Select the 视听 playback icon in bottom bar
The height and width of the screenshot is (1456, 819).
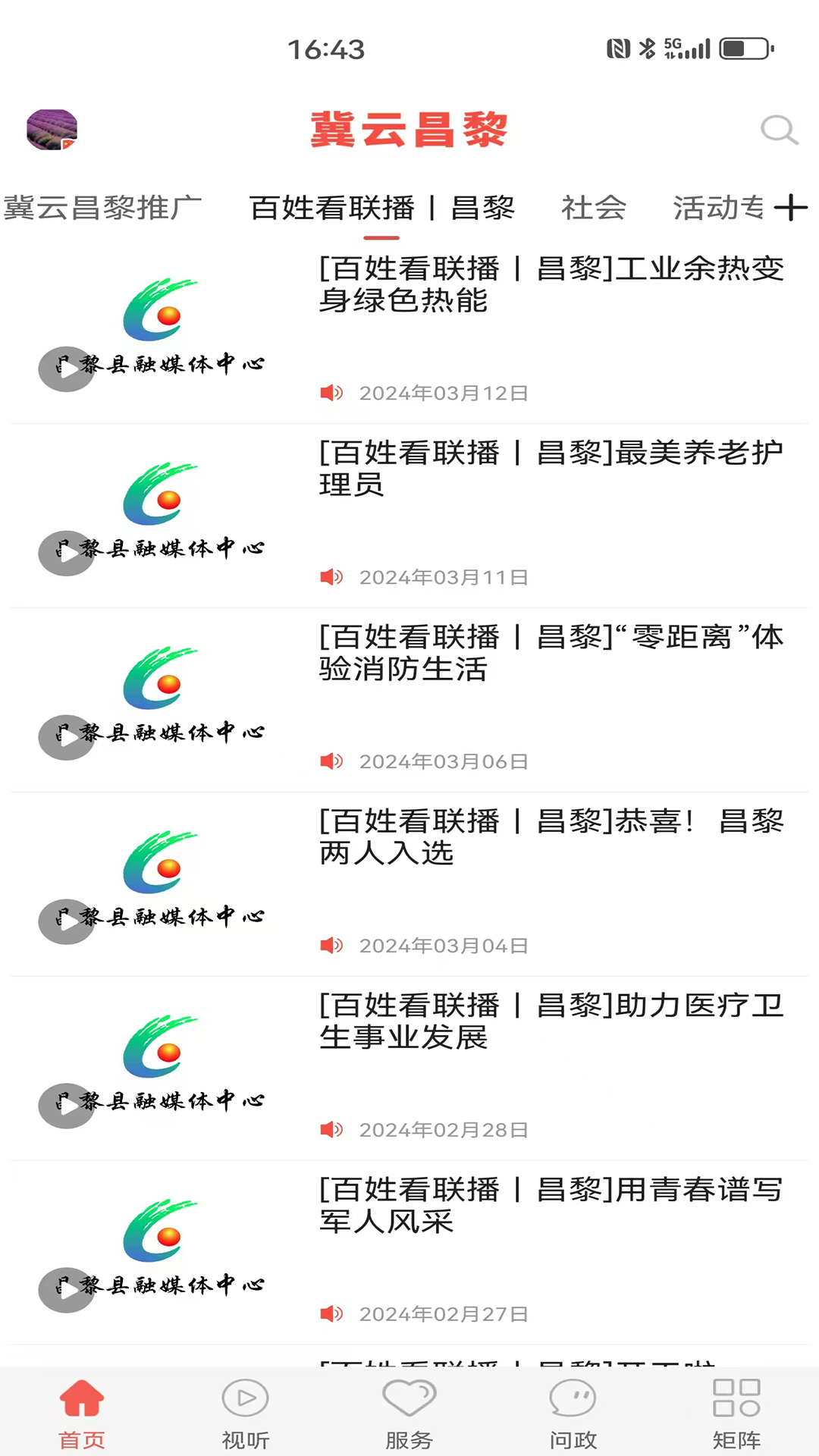[245, 1410]
